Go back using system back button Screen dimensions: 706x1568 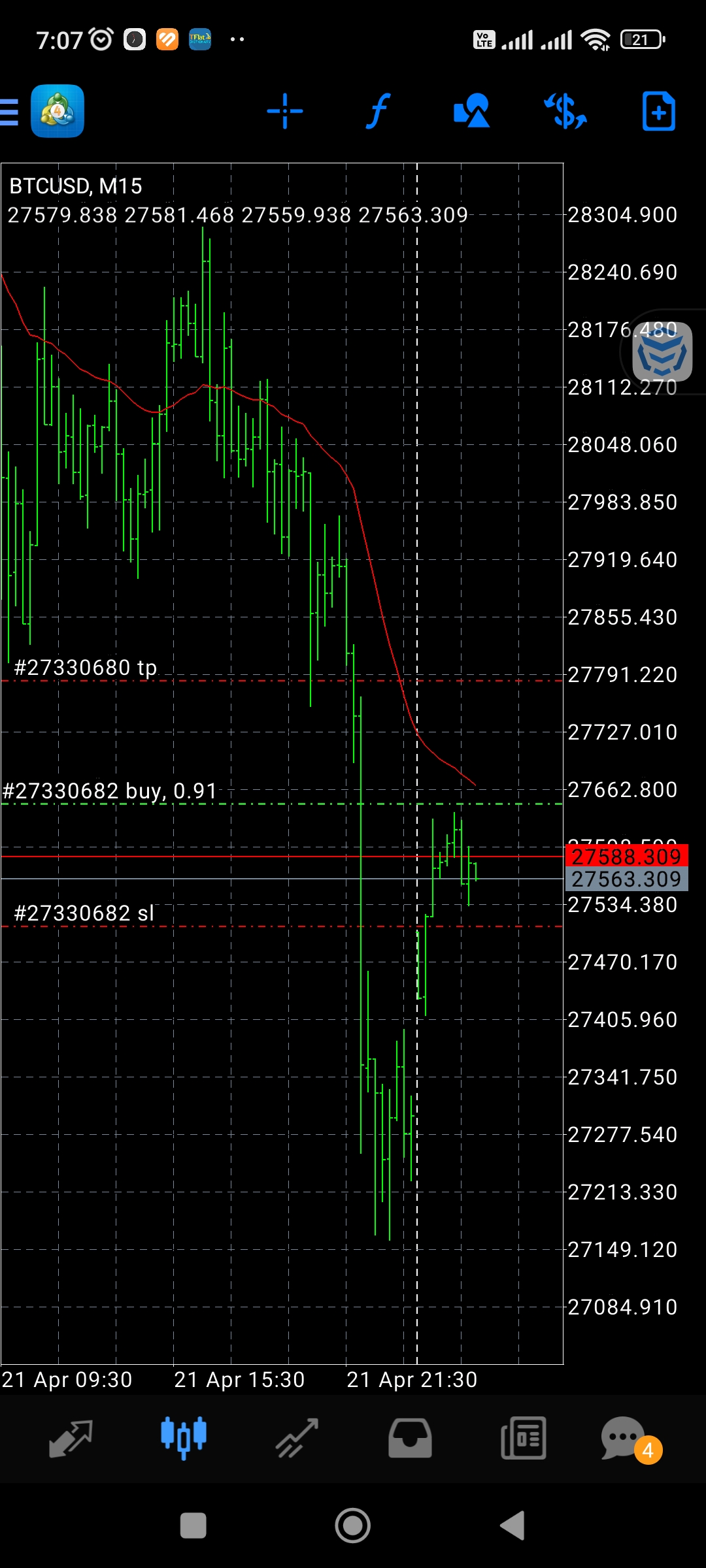[513, 1526]
